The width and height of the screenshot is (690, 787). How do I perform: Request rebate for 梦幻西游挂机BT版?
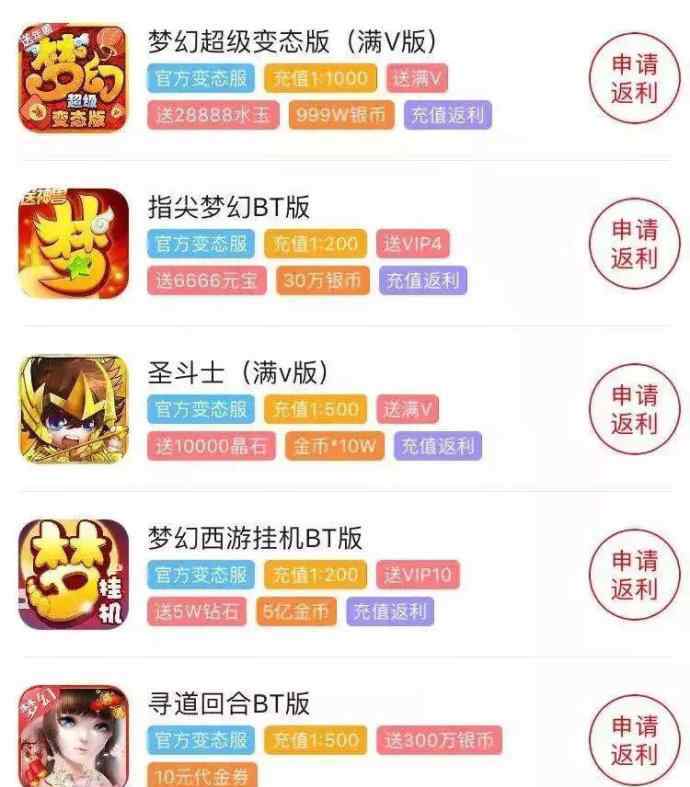click(x=634, y=574)
